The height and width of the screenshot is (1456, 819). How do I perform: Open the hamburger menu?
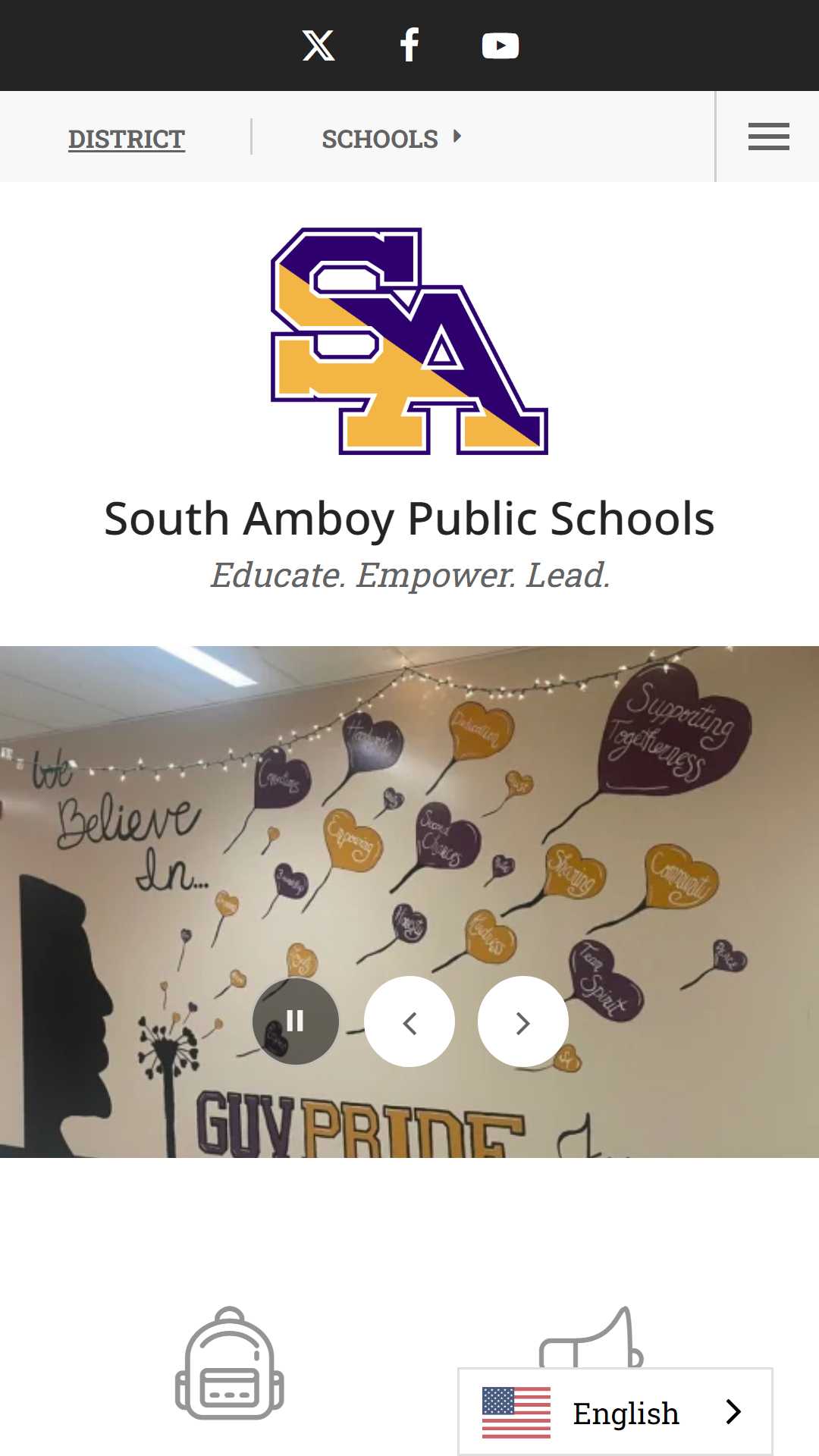coord(768,137)
